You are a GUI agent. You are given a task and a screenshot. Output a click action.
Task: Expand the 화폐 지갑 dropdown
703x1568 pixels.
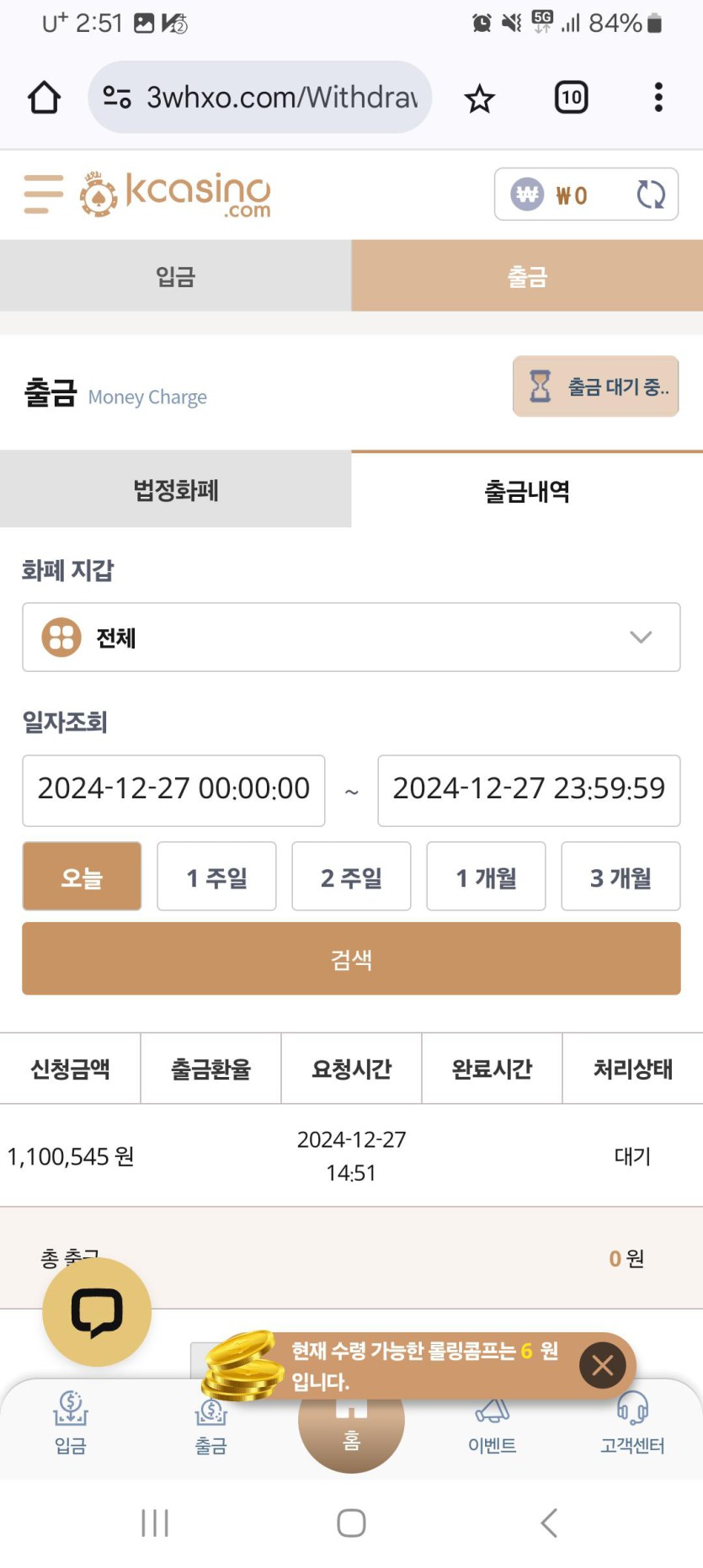tap(351, 637)
